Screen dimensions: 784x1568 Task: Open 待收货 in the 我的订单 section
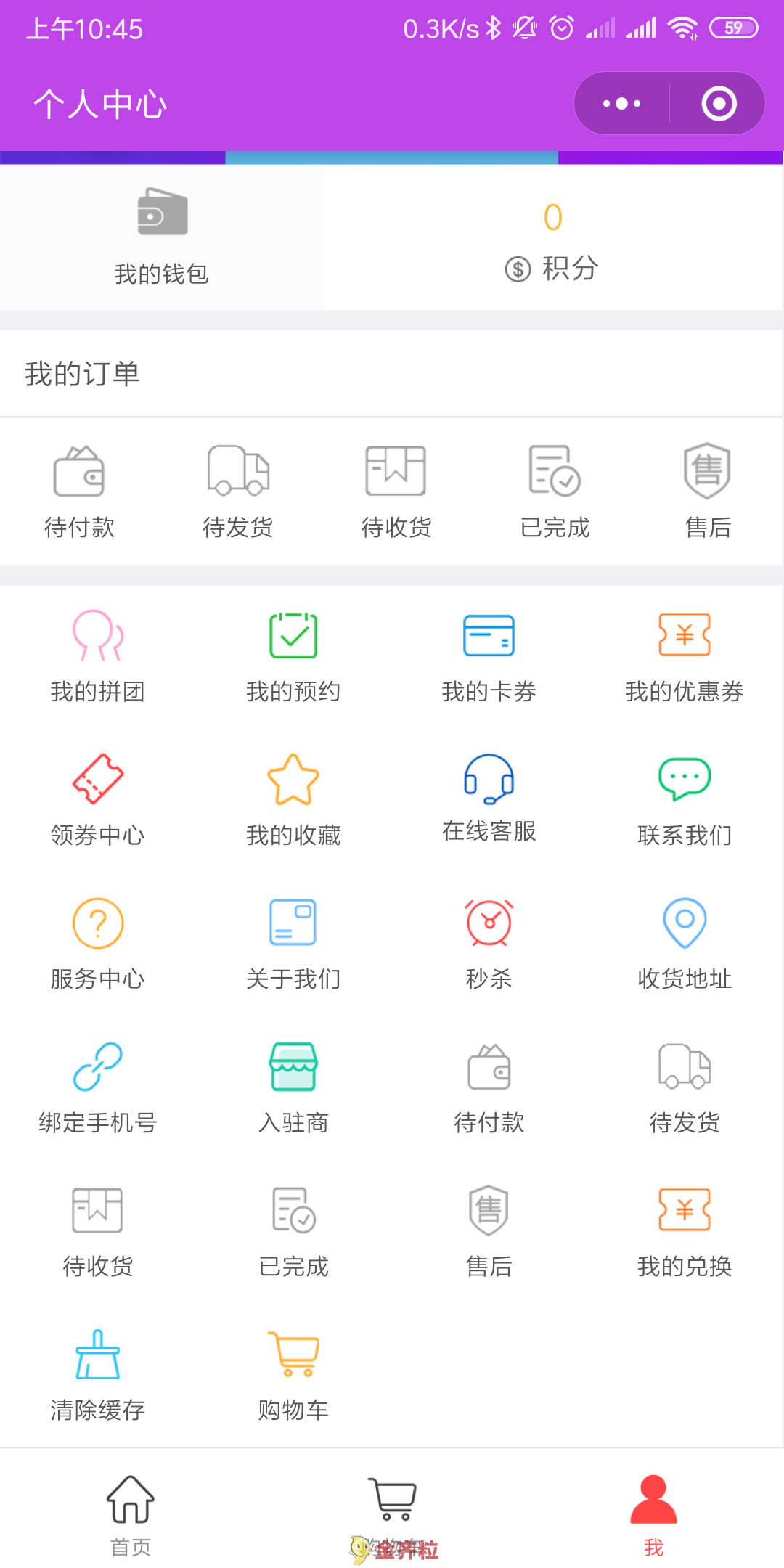click(396, 492)
